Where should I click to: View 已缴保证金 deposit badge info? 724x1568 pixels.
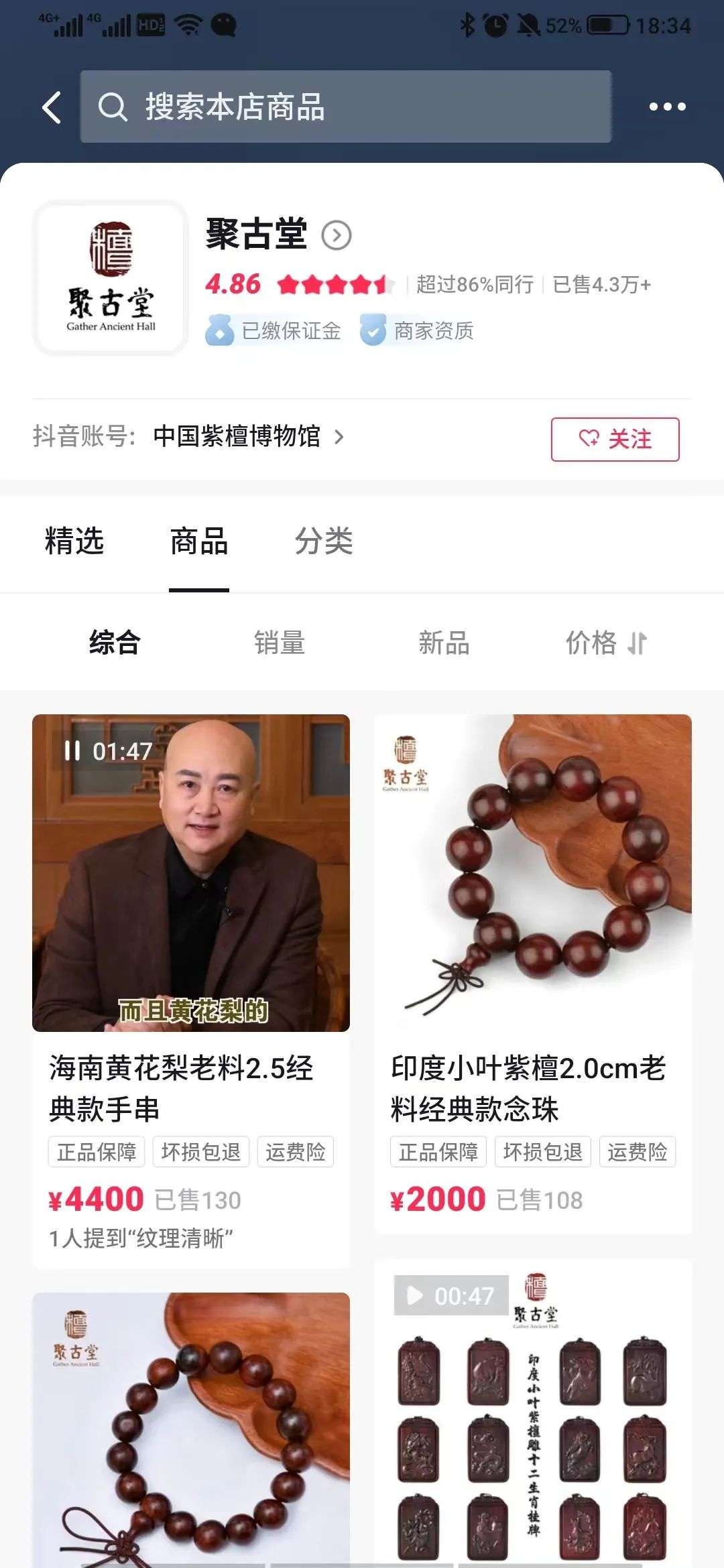(x=274, y=330)
